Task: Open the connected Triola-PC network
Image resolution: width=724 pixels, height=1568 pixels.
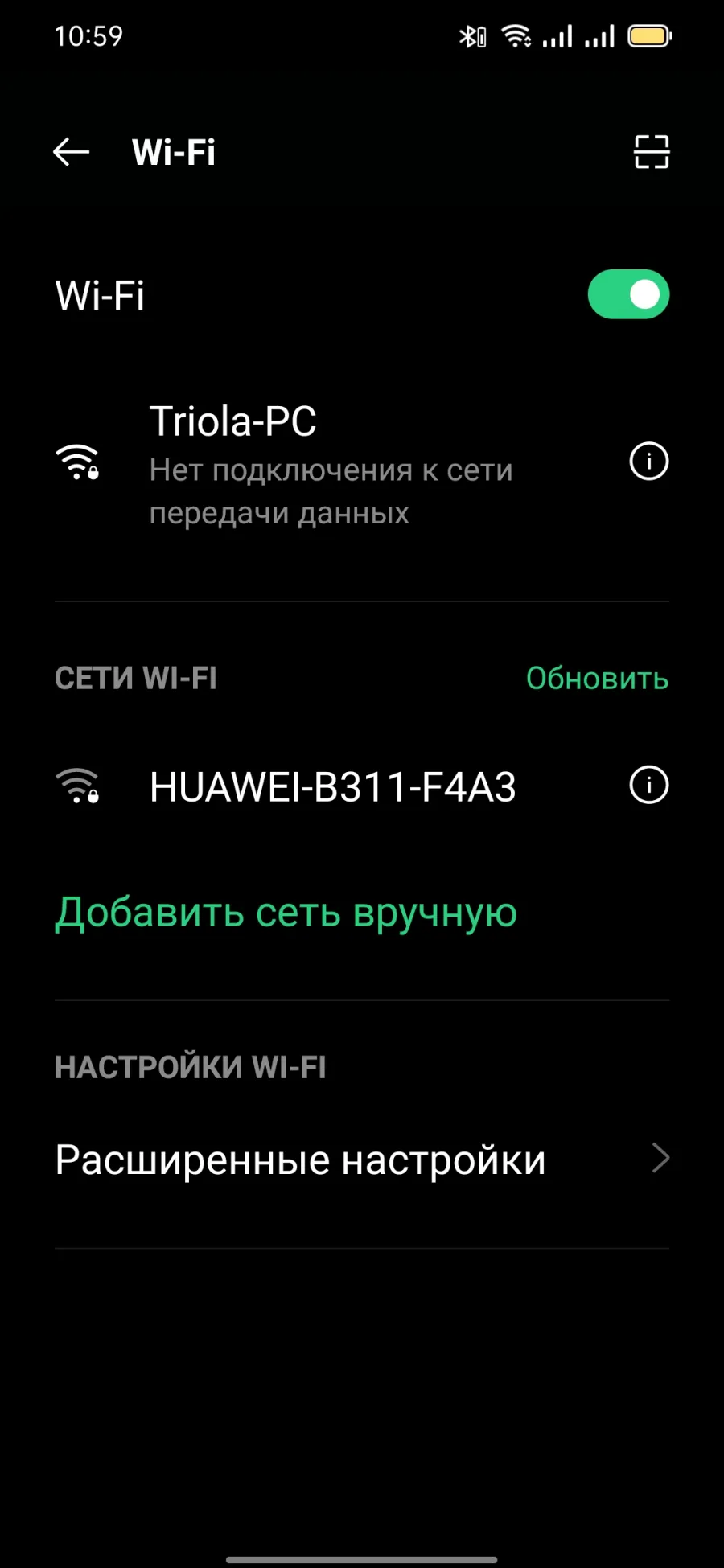Action: [331, 464]
